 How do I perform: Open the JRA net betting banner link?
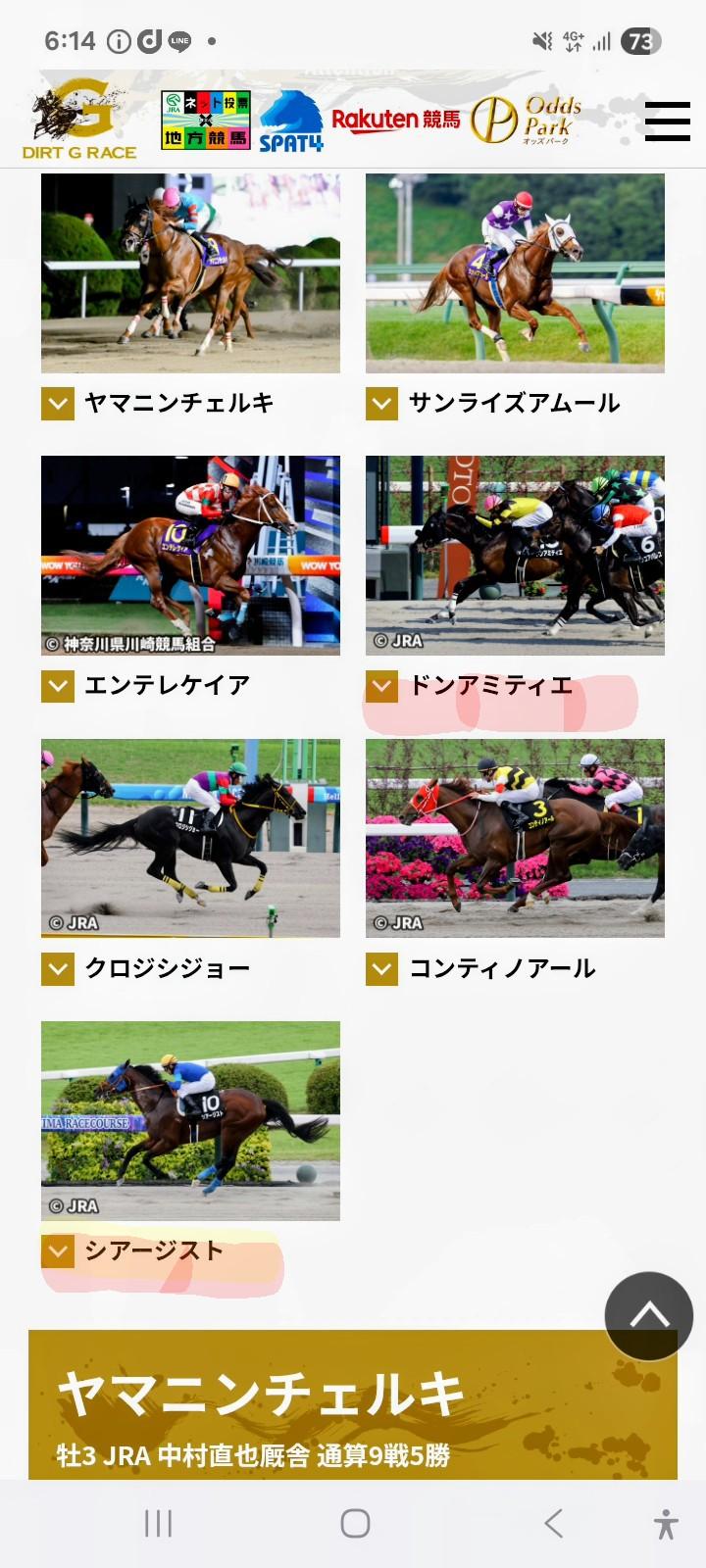pos(205,121)
